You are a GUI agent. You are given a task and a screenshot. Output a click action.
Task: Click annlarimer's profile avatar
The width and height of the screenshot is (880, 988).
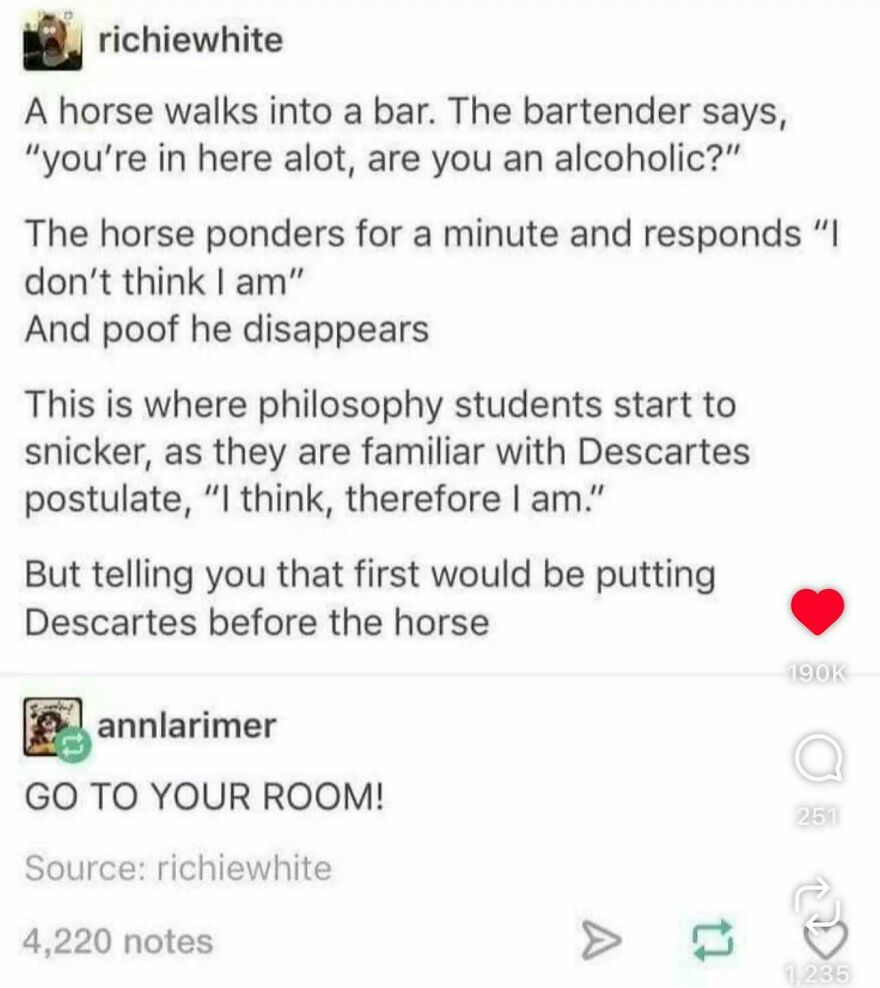pos(47,727)
